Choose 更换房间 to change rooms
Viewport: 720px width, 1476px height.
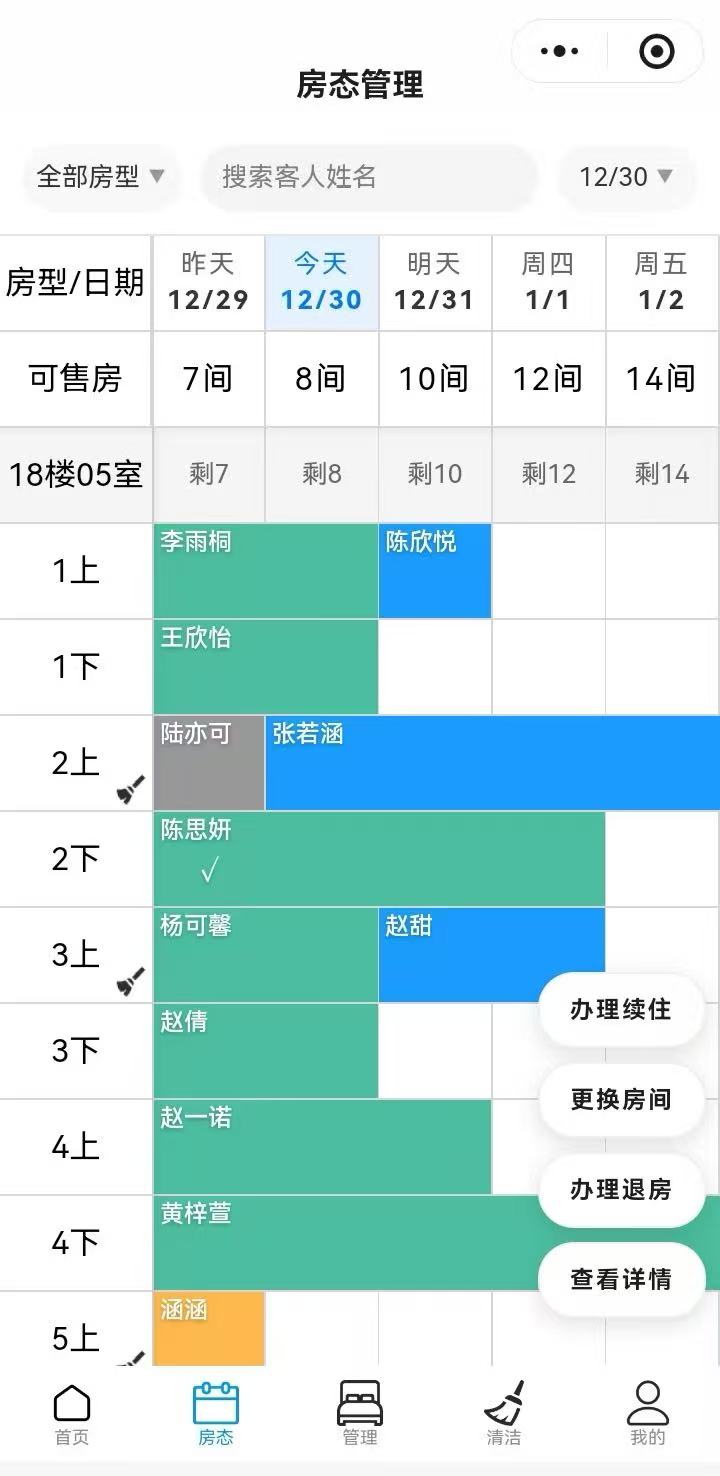[x=621, y=1100]
